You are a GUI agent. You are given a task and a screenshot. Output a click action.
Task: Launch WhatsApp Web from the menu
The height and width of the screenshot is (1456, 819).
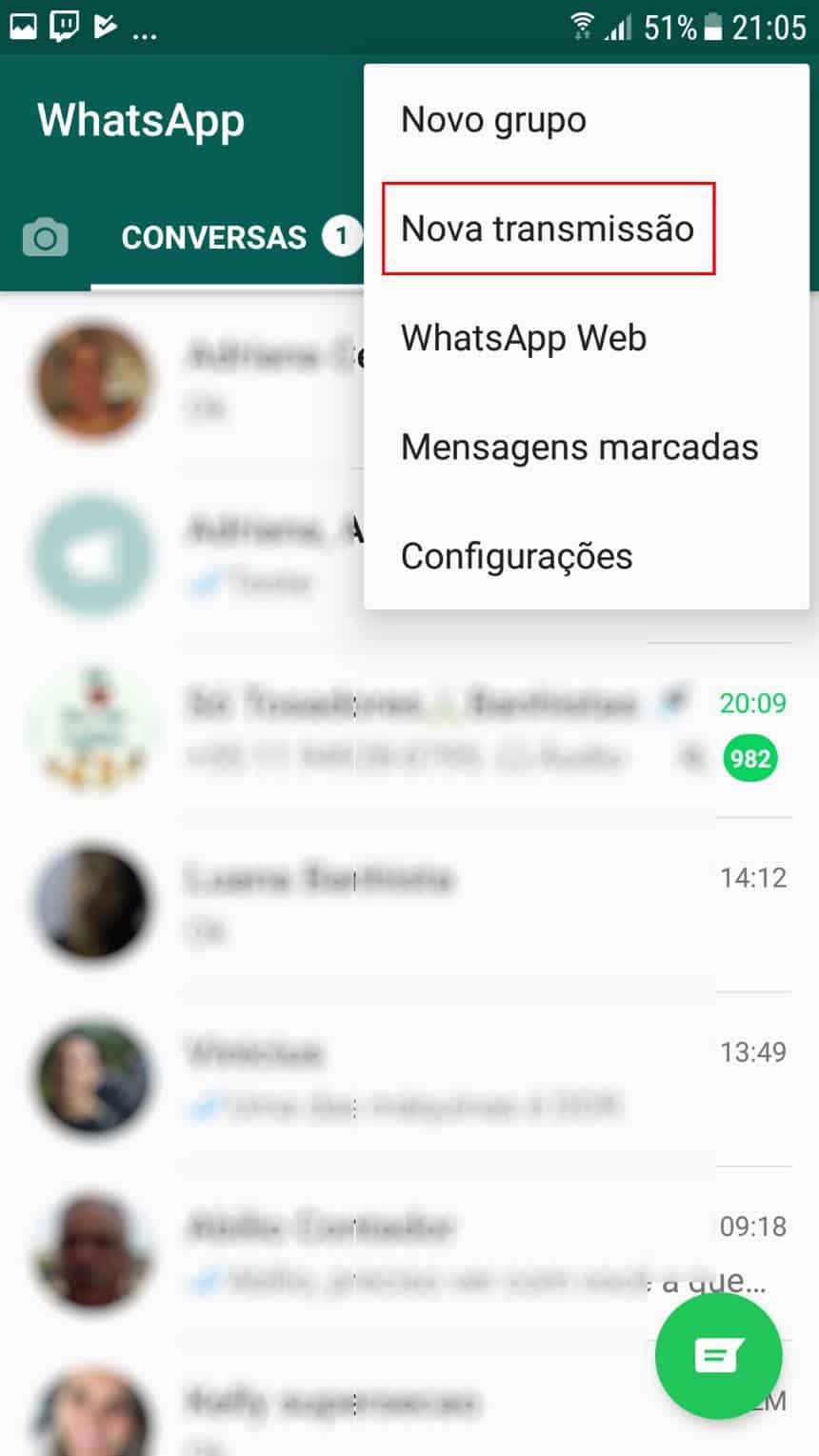tap(524, 337)
